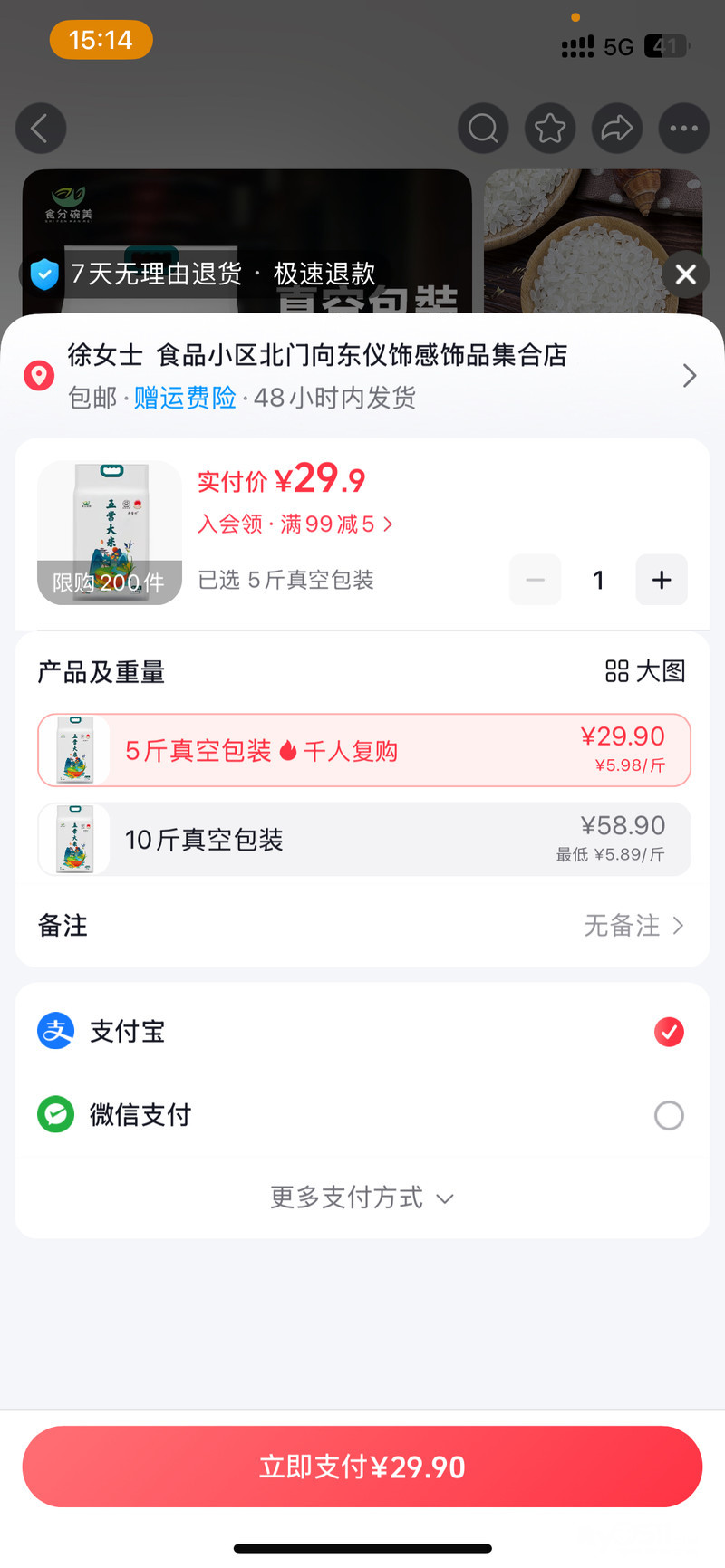Screen dimensions: 725x1568
Task: Go back using the back arrow
Action: 41,129
